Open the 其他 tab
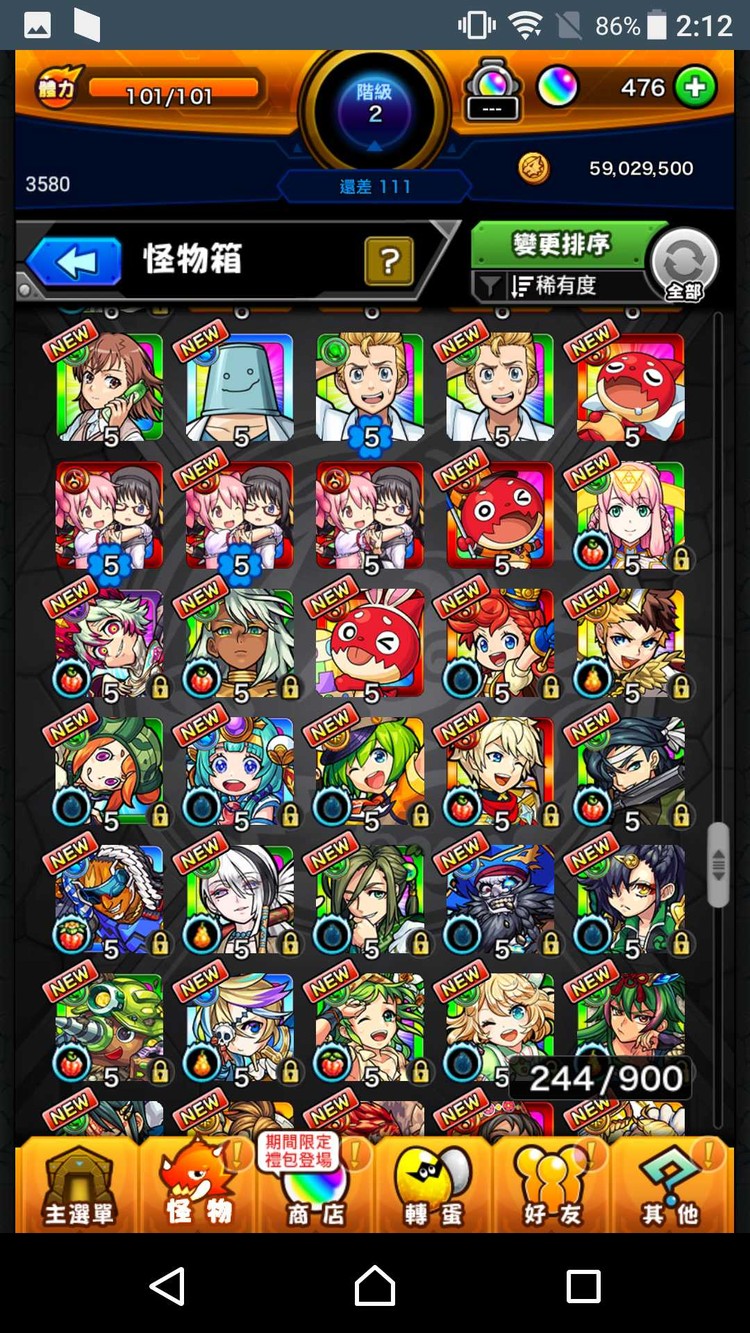The width and height of the screenshot is (750, 1333). (x=670, y=1186)
